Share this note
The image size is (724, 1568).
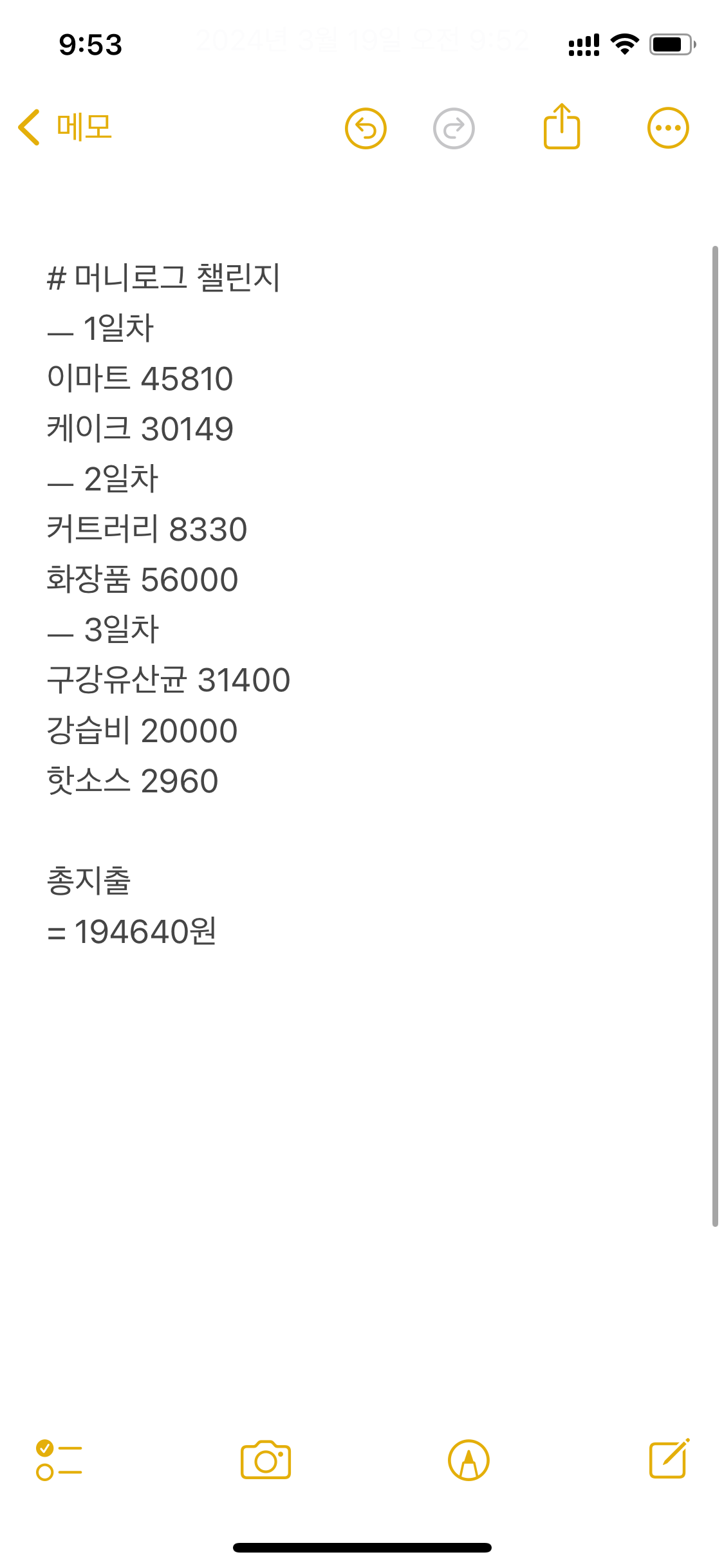coord(562,126)
